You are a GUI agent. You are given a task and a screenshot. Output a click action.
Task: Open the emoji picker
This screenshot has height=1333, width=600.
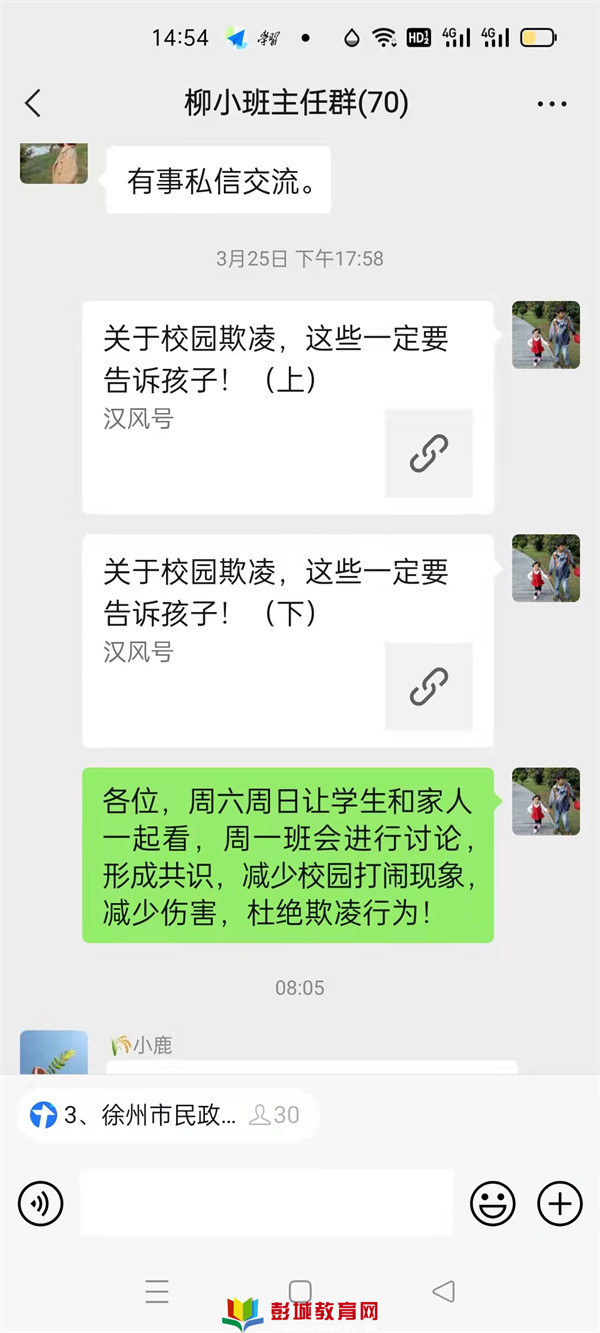[x=493, y=1203]
